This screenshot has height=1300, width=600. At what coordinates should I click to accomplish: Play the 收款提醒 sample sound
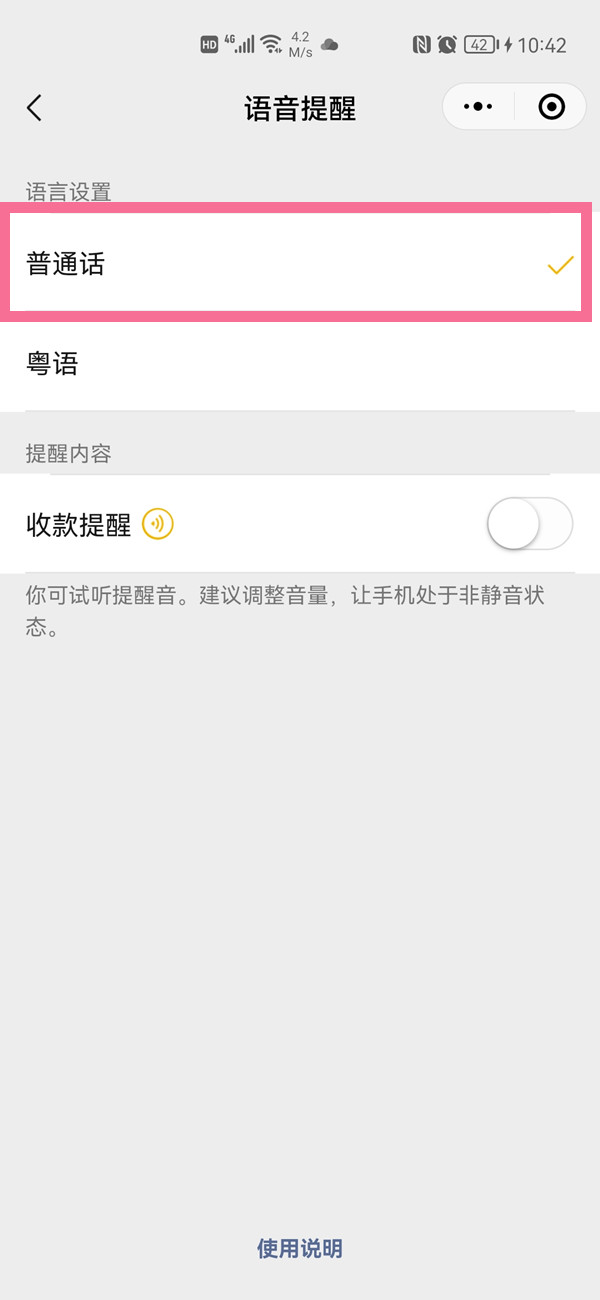158,524
